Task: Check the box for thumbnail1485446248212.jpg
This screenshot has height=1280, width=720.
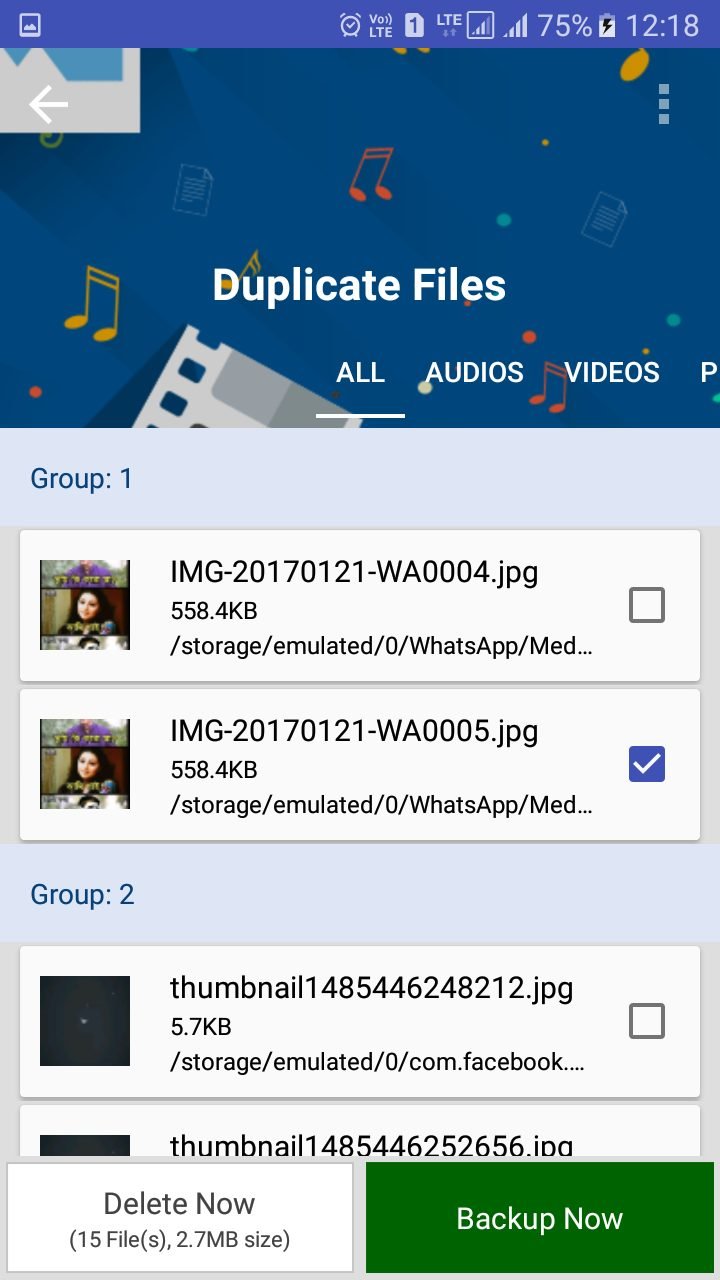Action: pos(646,1021)
